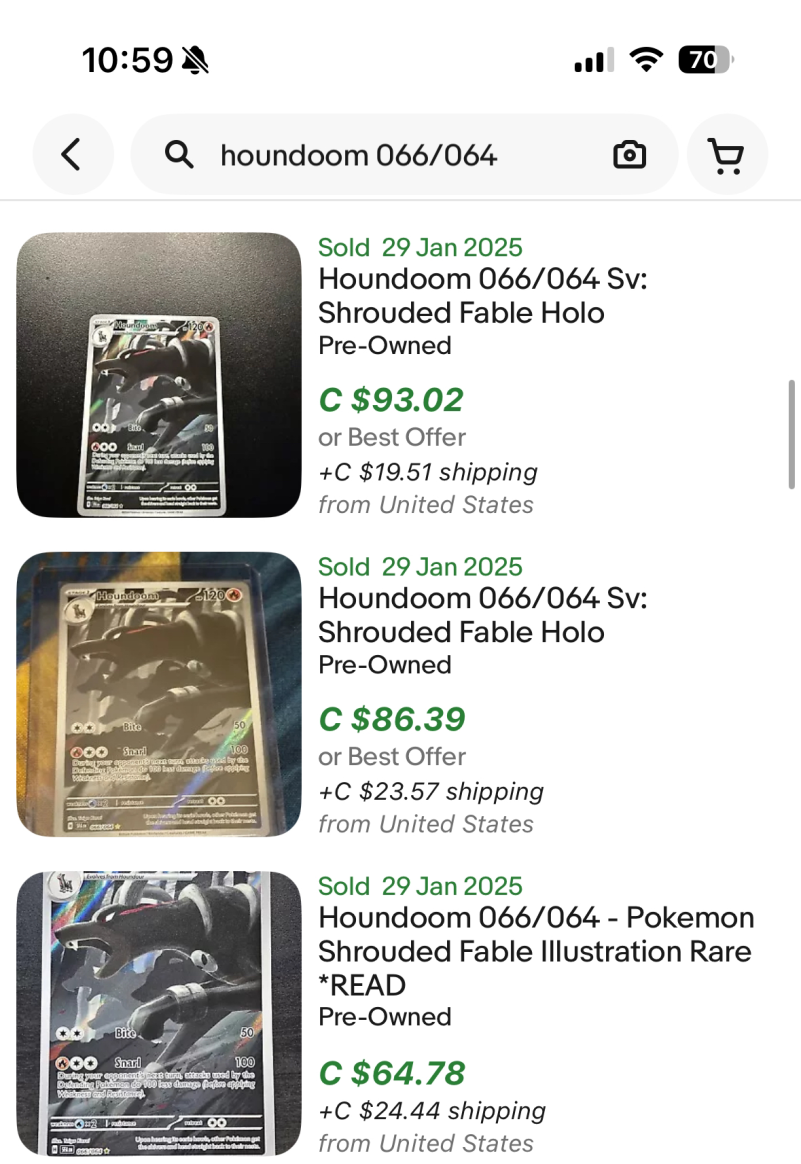View photo of the C $86.39 Houndoom card
The image size is (801, 1164).
coord(159,694)
